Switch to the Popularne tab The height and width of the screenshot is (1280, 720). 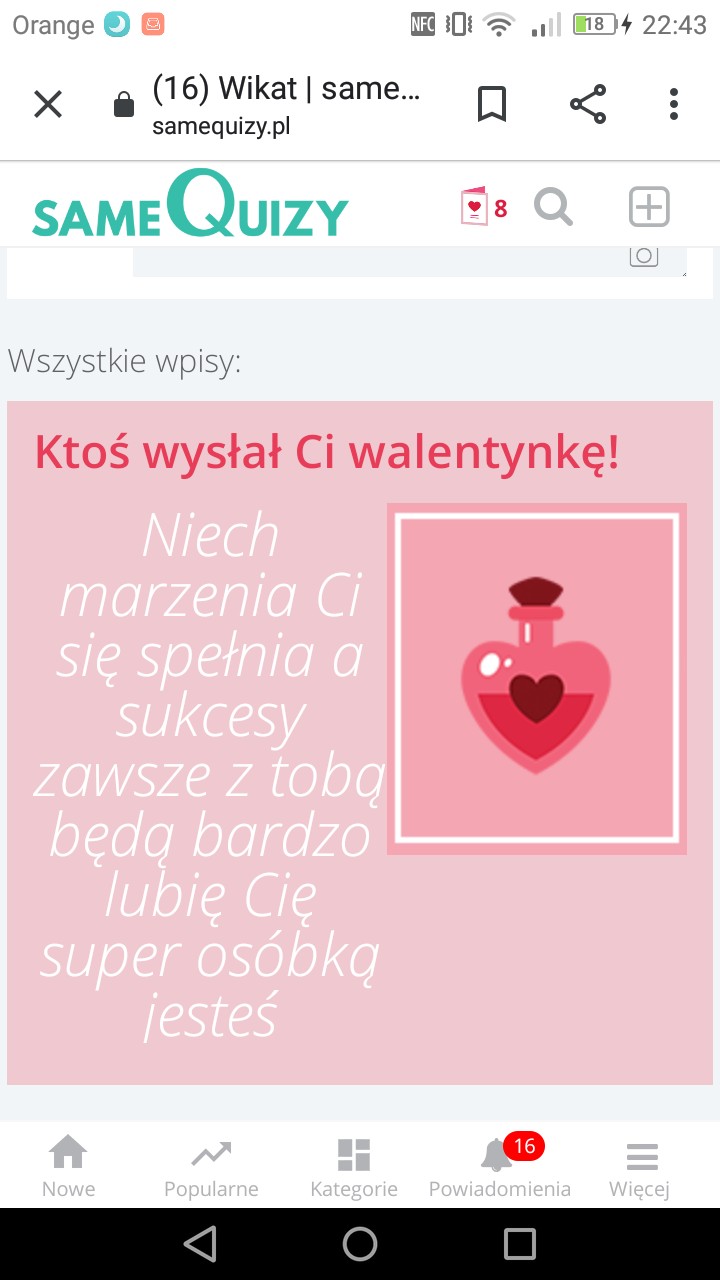(211, 1167)
